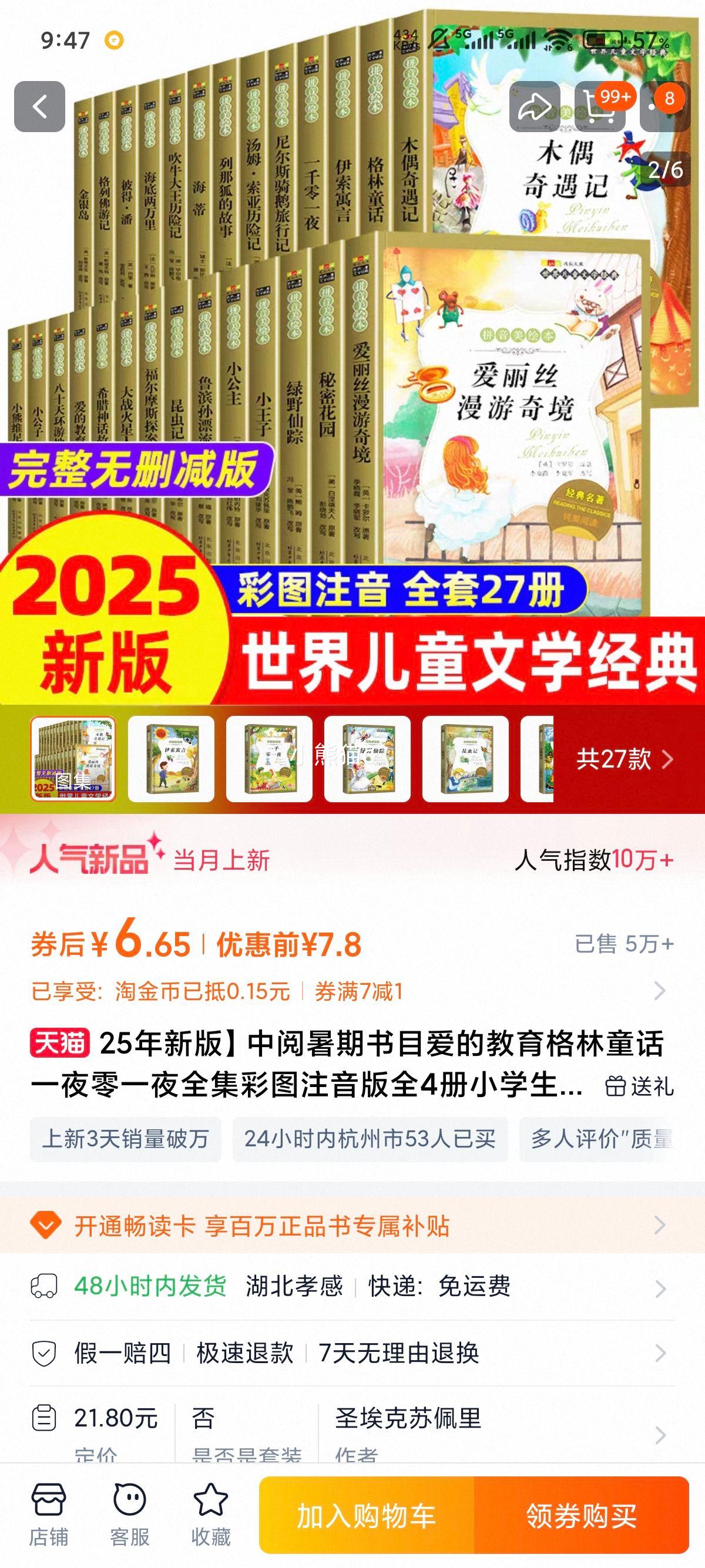This screenshot has width=705, height=1568.
Task: Select the 绿野仙踪 book variant thumbnail
Action: point(367,758)
